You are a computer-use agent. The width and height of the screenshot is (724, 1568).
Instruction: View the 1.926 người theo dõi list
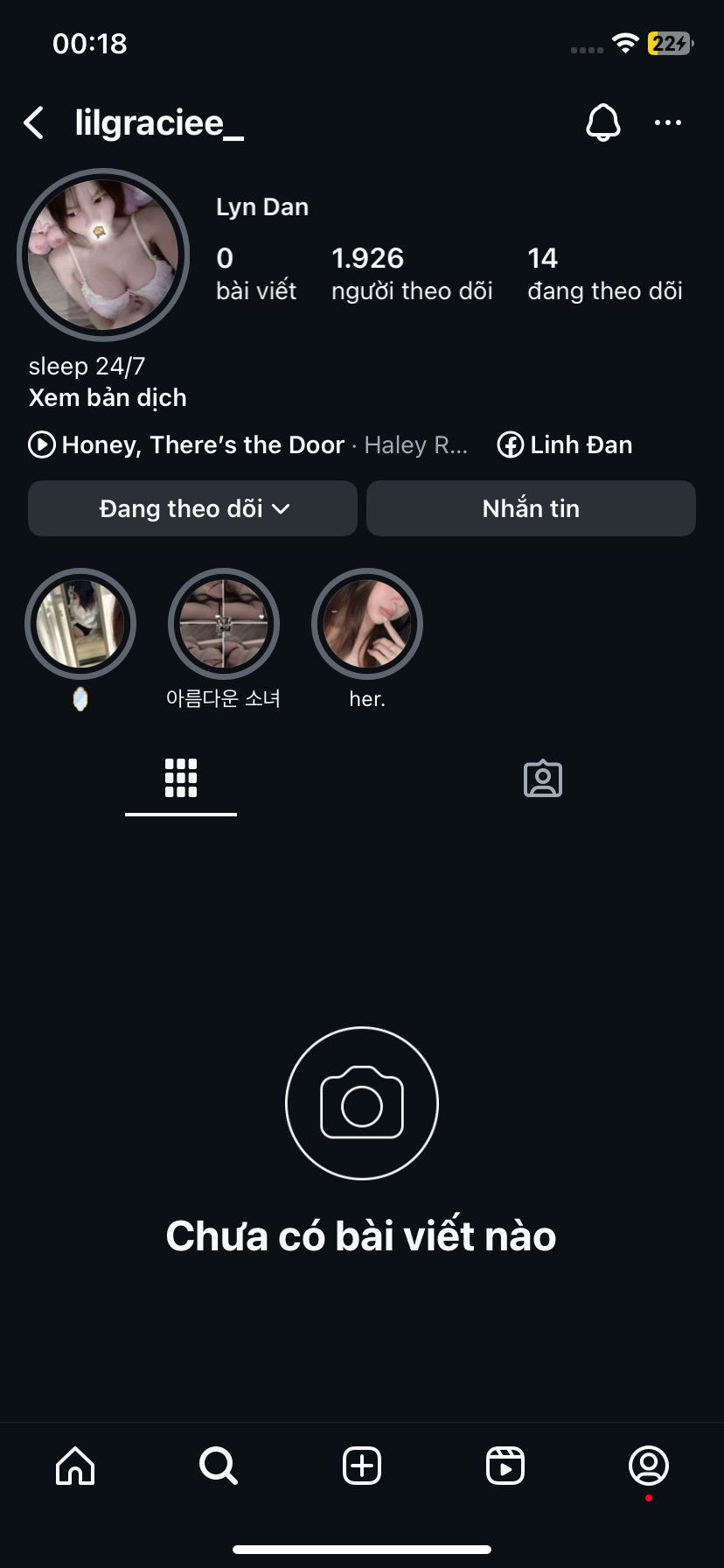[411, 273]
